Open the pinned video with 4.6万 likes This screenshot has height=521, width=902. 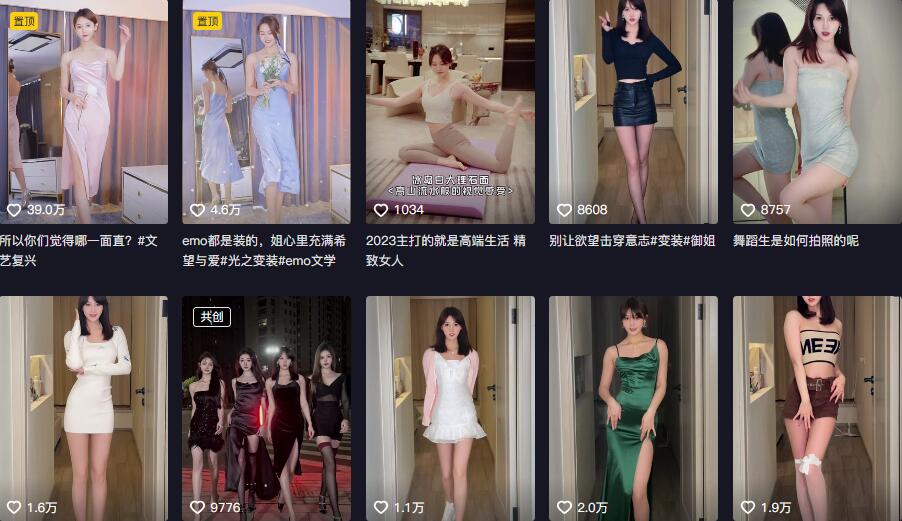pos(266,110)
